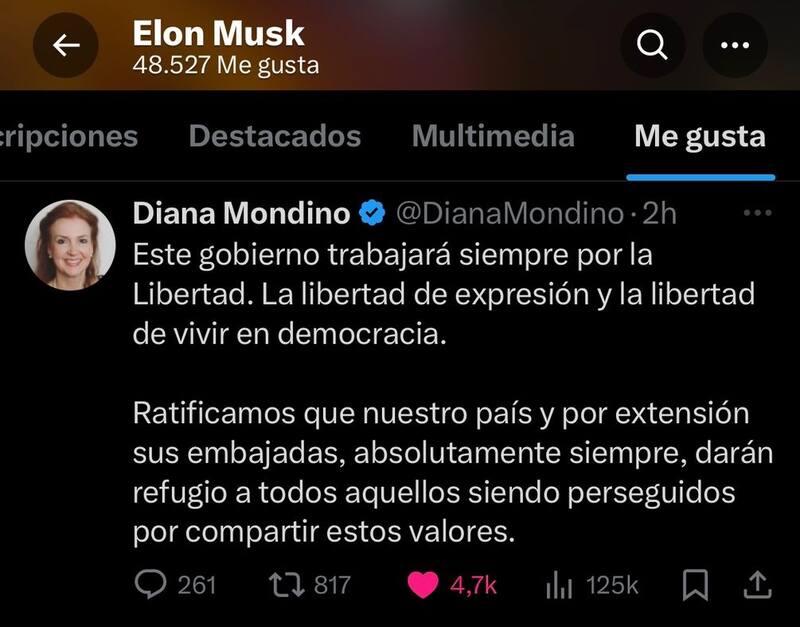
Task: Reply to Diana Mondino's post
Action: click(149, 584)
